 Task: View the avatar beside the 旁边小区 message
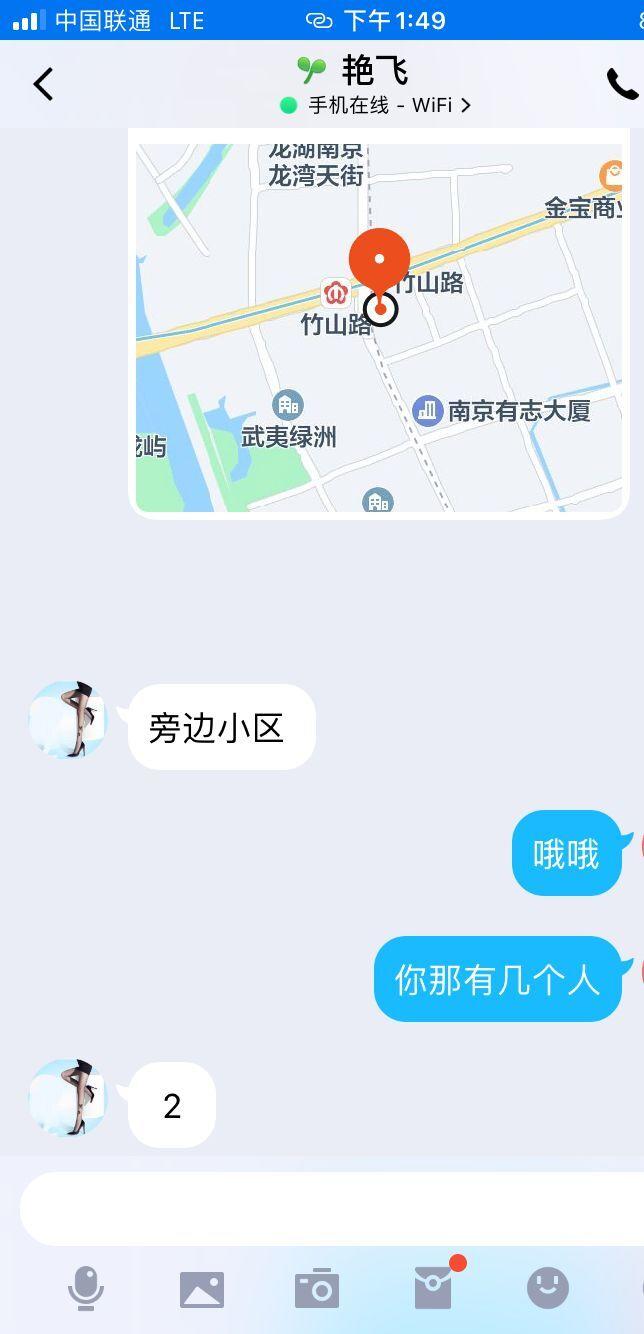point(68,720)
